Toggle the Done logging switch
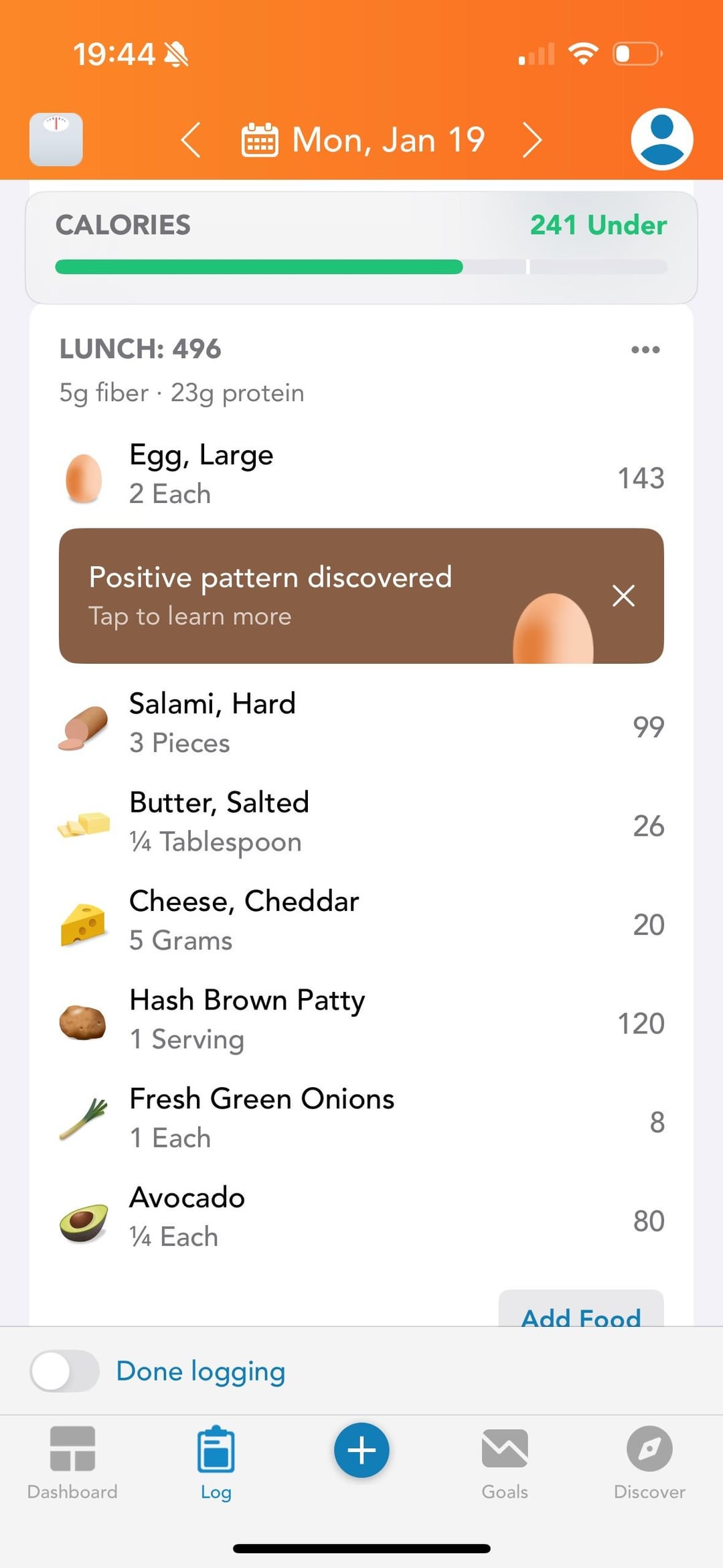Viewport: 723px width, 1568px height. click(x=65, y=1371)
